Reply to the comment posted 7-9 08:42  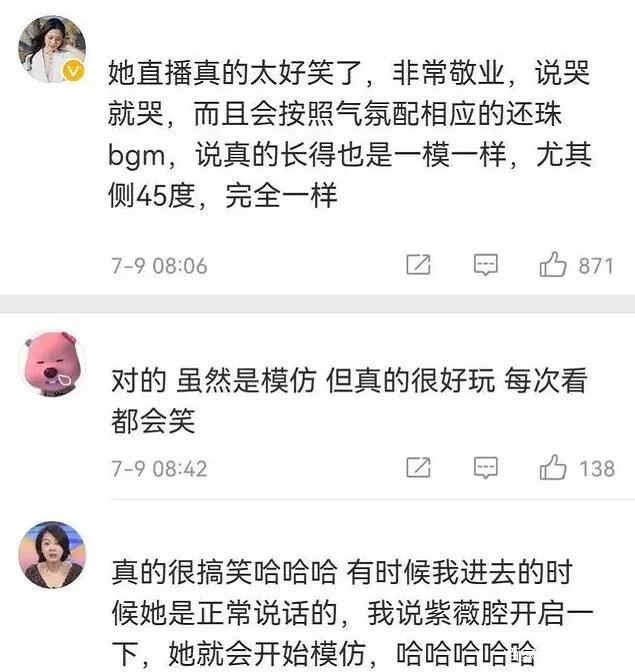(486, 467)
